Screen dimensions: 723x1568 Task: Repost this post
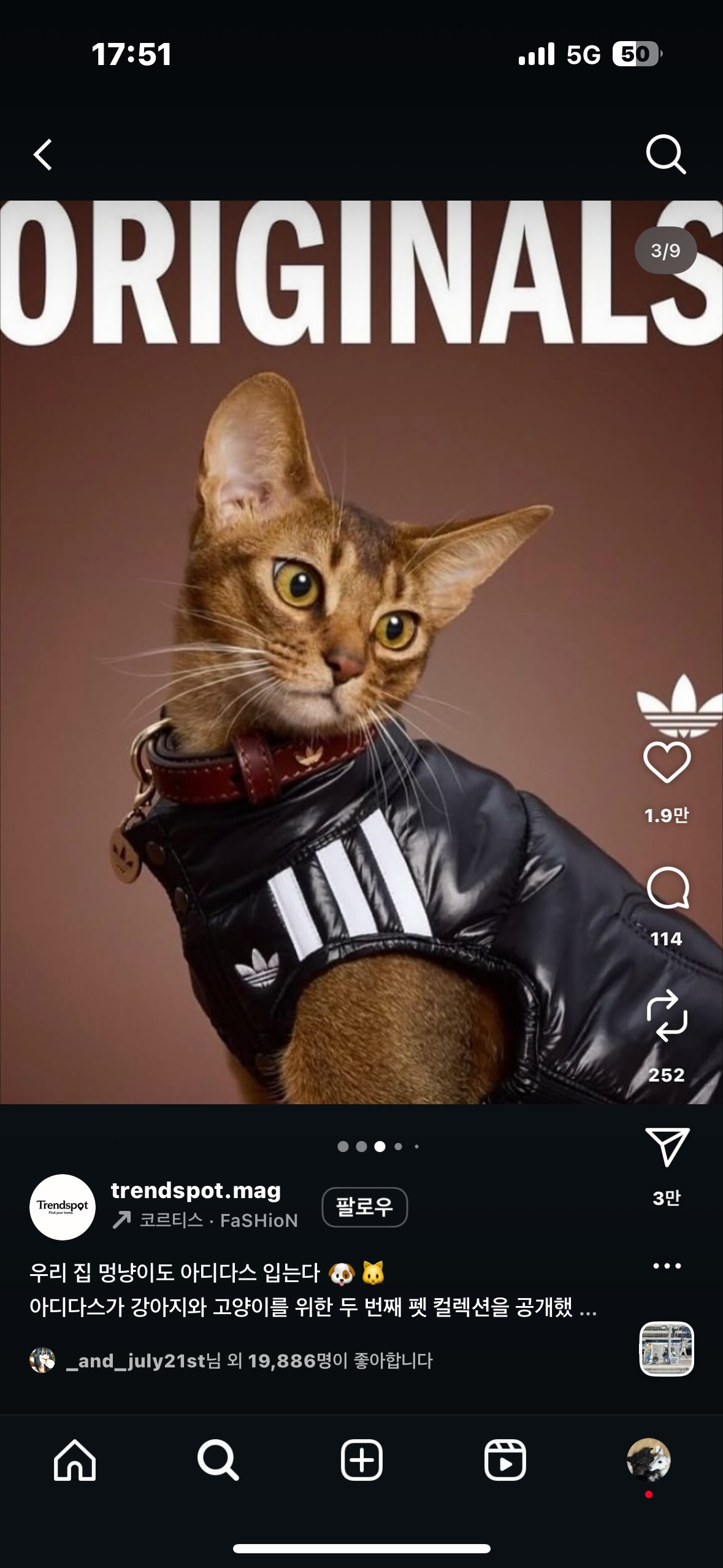click(667, 1015)
